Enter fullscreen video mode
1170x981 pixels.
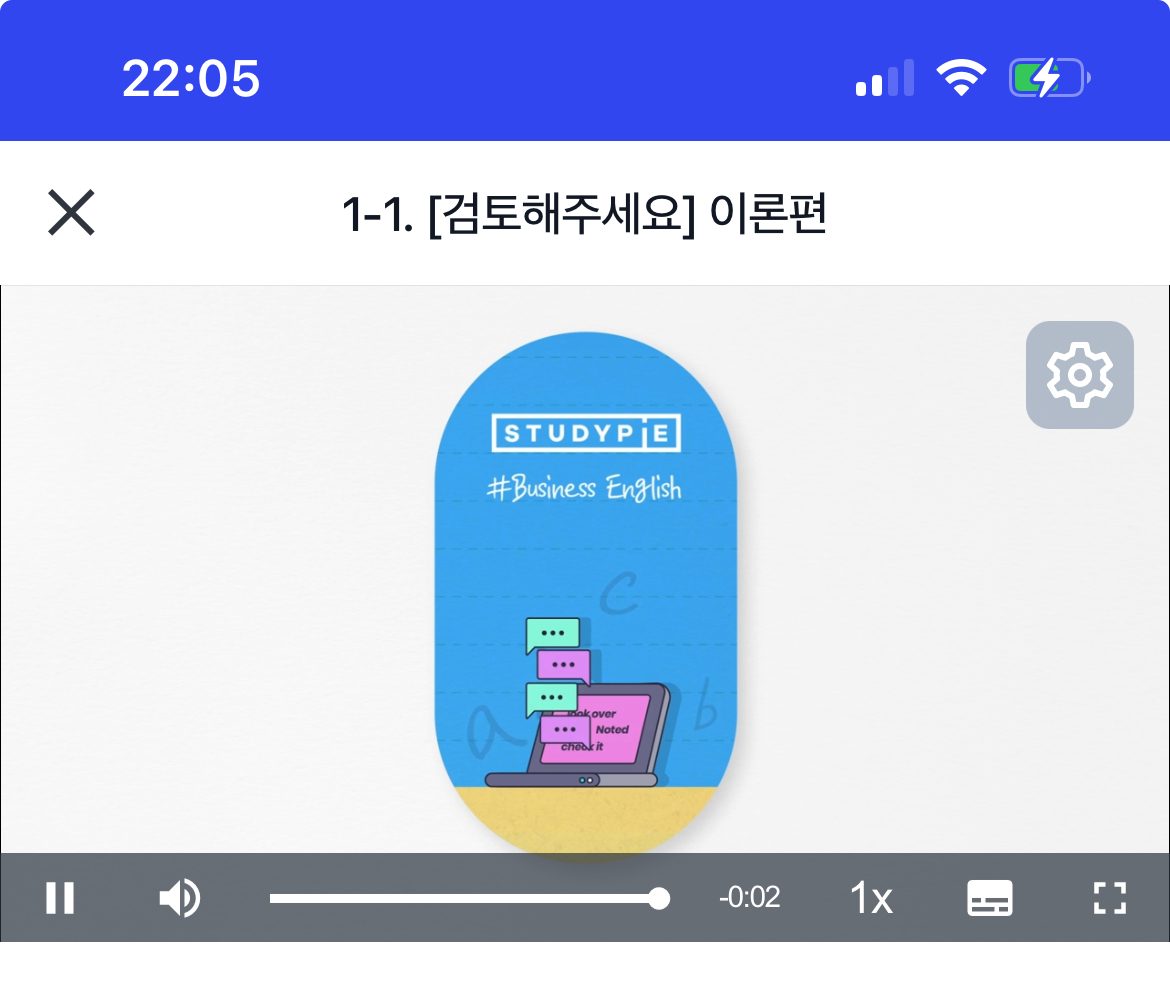1109,898
